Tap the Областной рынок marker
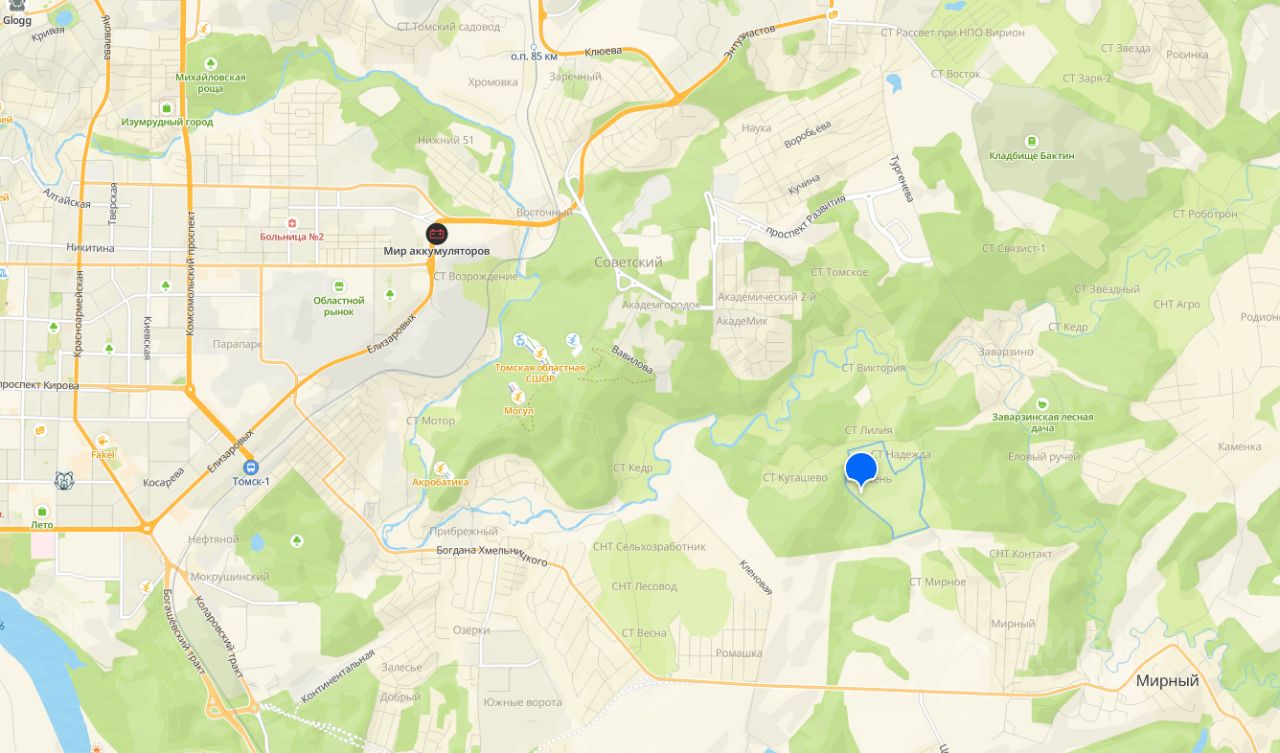1280x753 pixels. pos(338,286)
